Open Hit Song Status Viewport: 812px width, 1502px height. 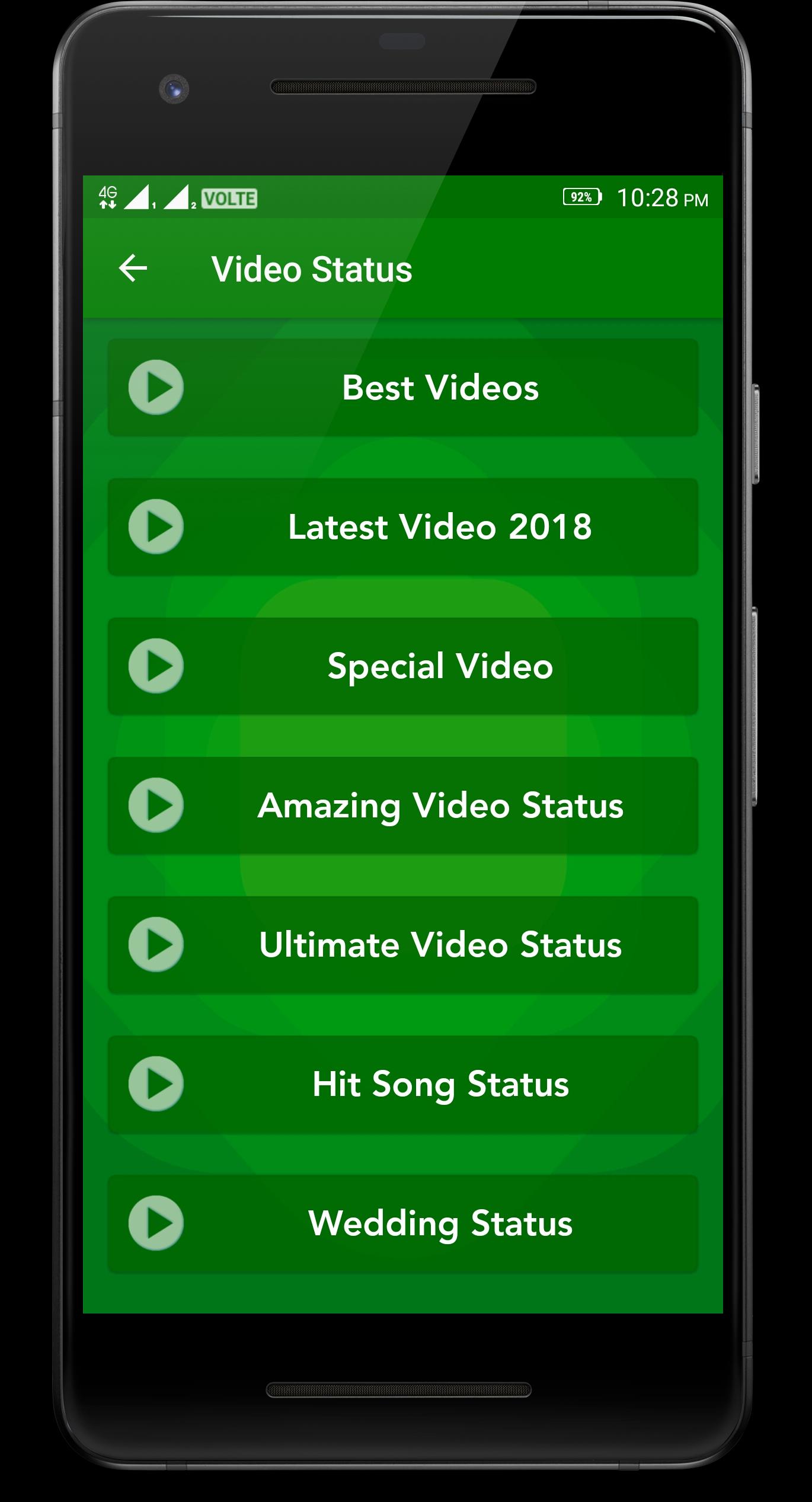[x=403, y=1084]
